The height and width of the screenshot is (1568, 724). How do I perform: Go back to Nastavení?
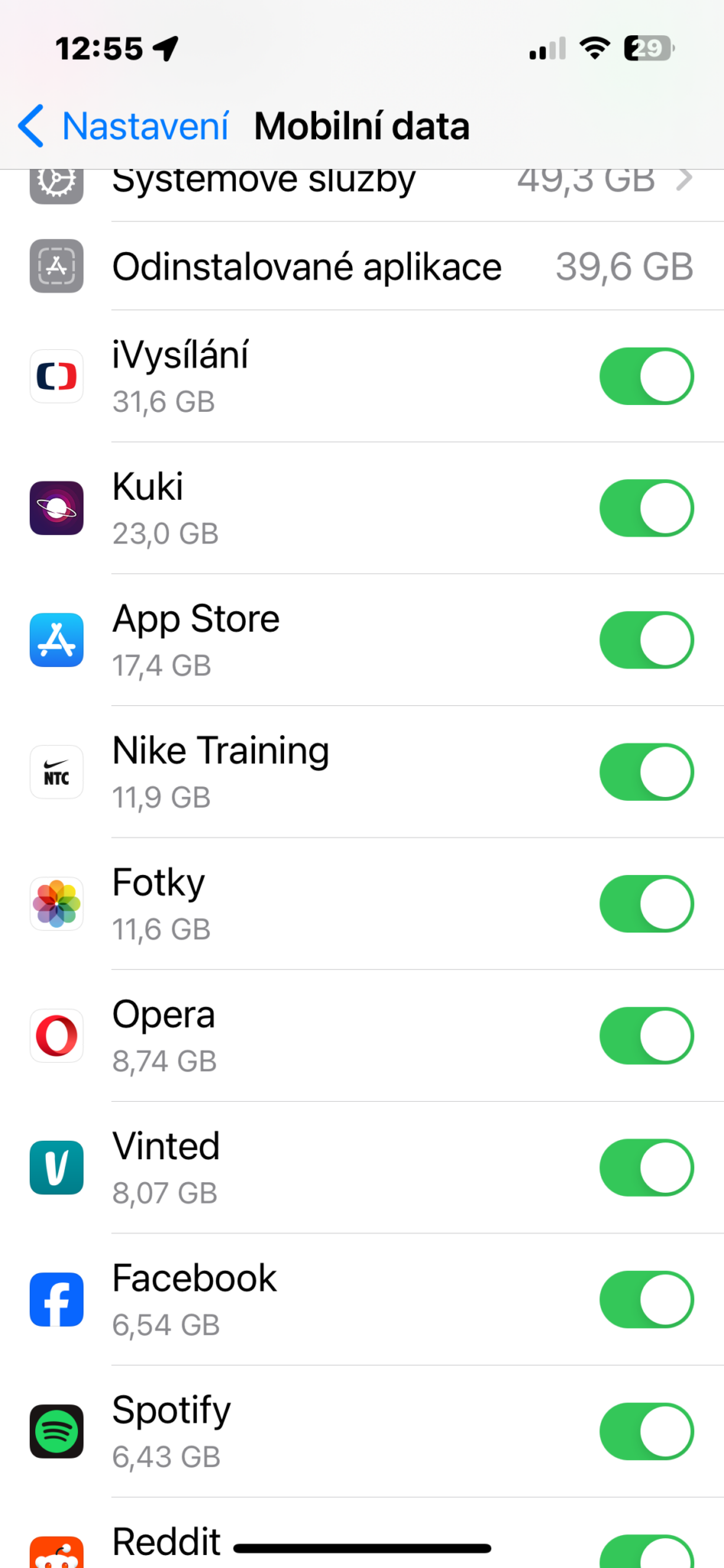click(122, 125)
